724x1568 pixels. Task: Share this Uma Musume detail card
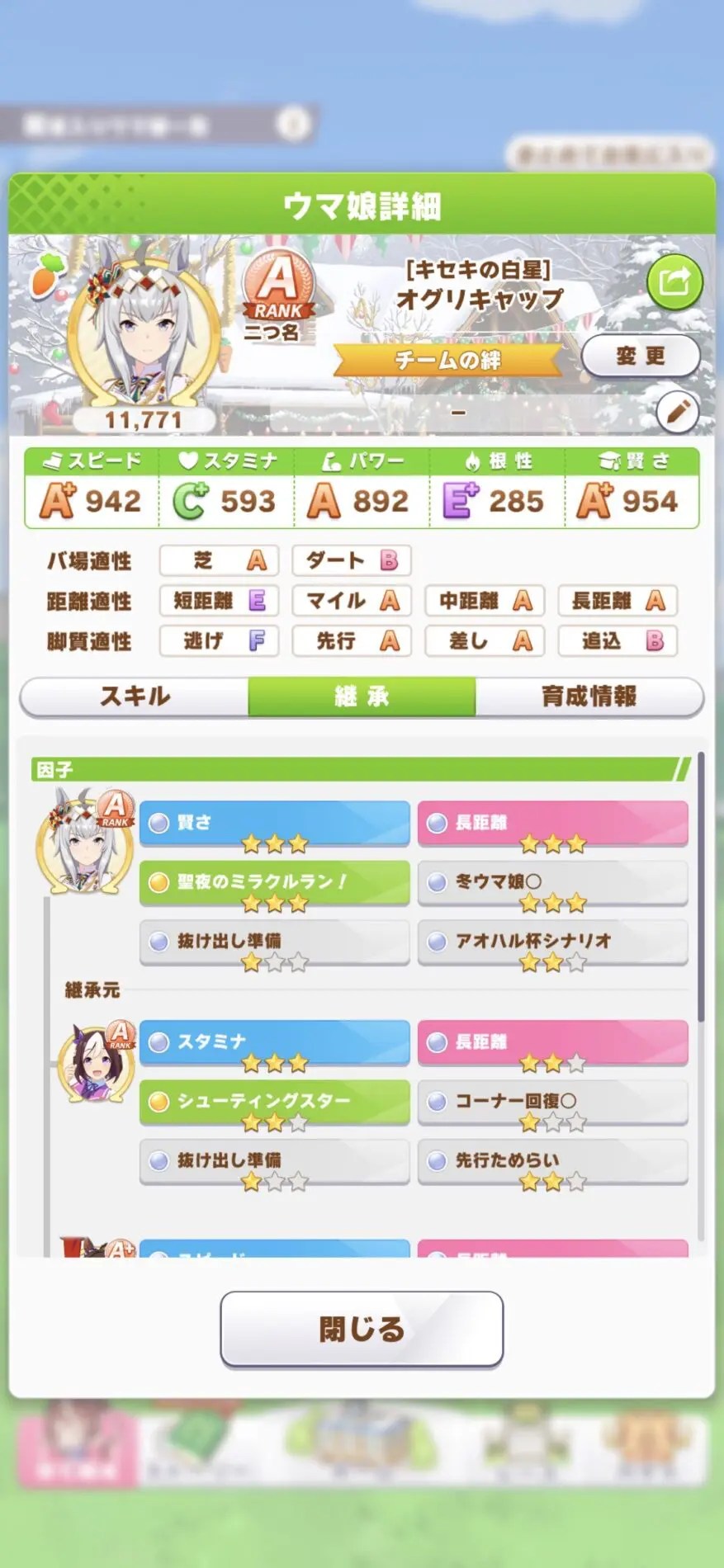click(x=674, y=282)
